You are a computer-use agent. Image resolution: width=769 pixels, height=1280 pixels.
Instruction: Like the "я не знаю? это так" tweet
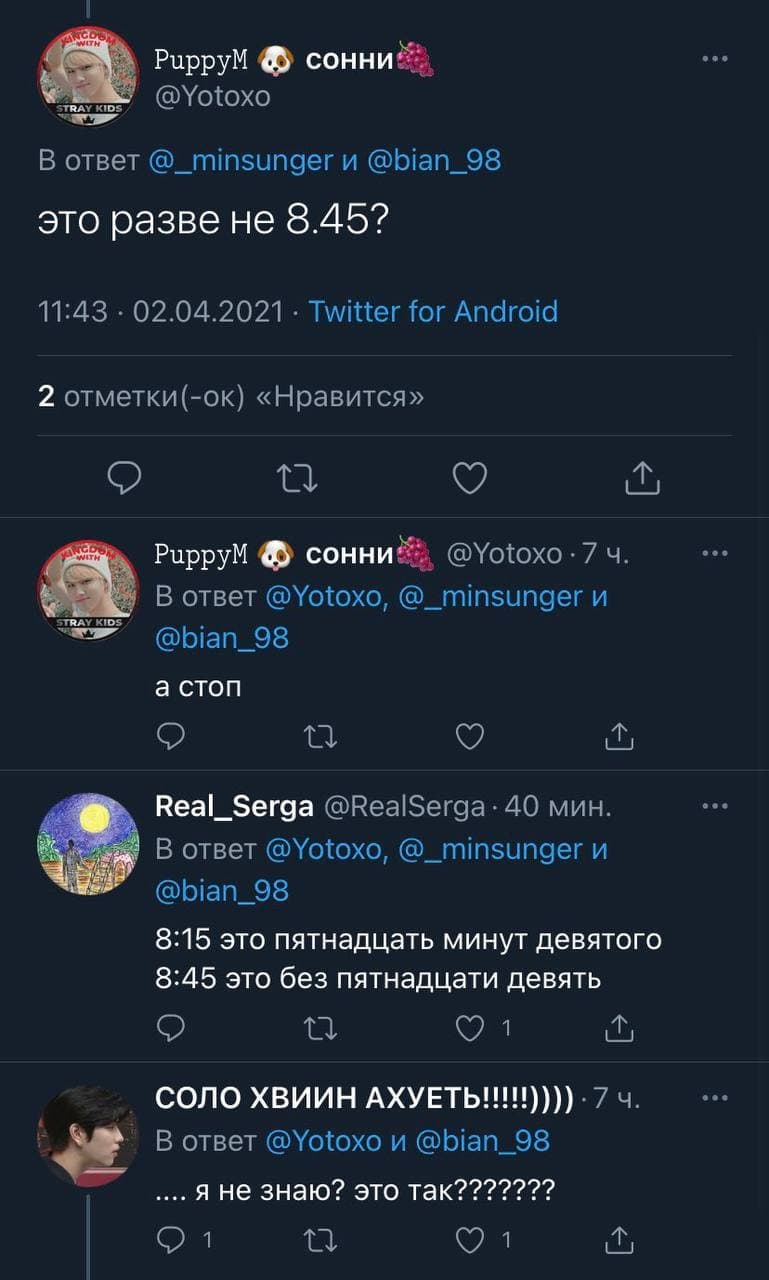469,1241
